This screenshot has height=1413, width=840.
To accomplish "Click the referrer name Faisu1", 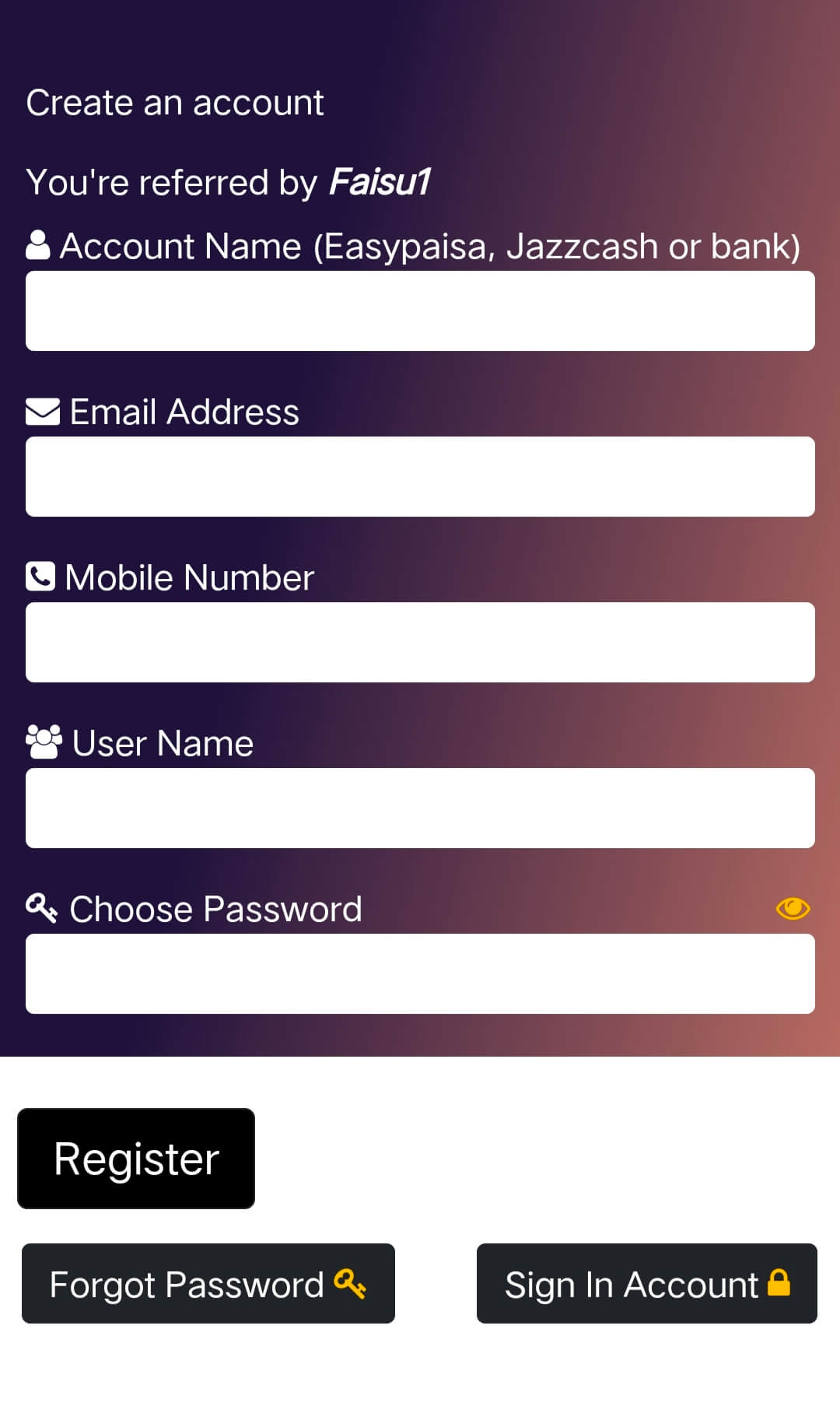I will (x=380, y=182).
